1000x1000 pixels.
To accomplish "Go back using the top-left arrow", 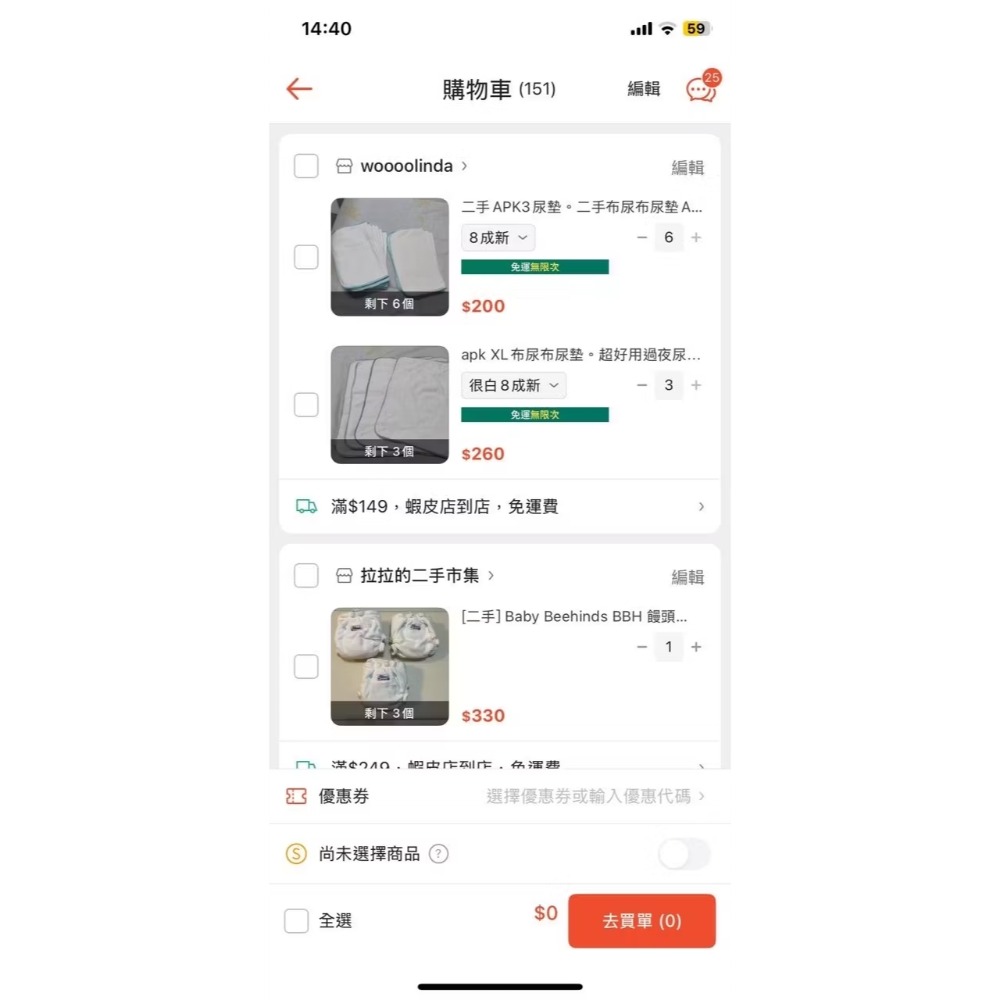I will tap(299, 89).
